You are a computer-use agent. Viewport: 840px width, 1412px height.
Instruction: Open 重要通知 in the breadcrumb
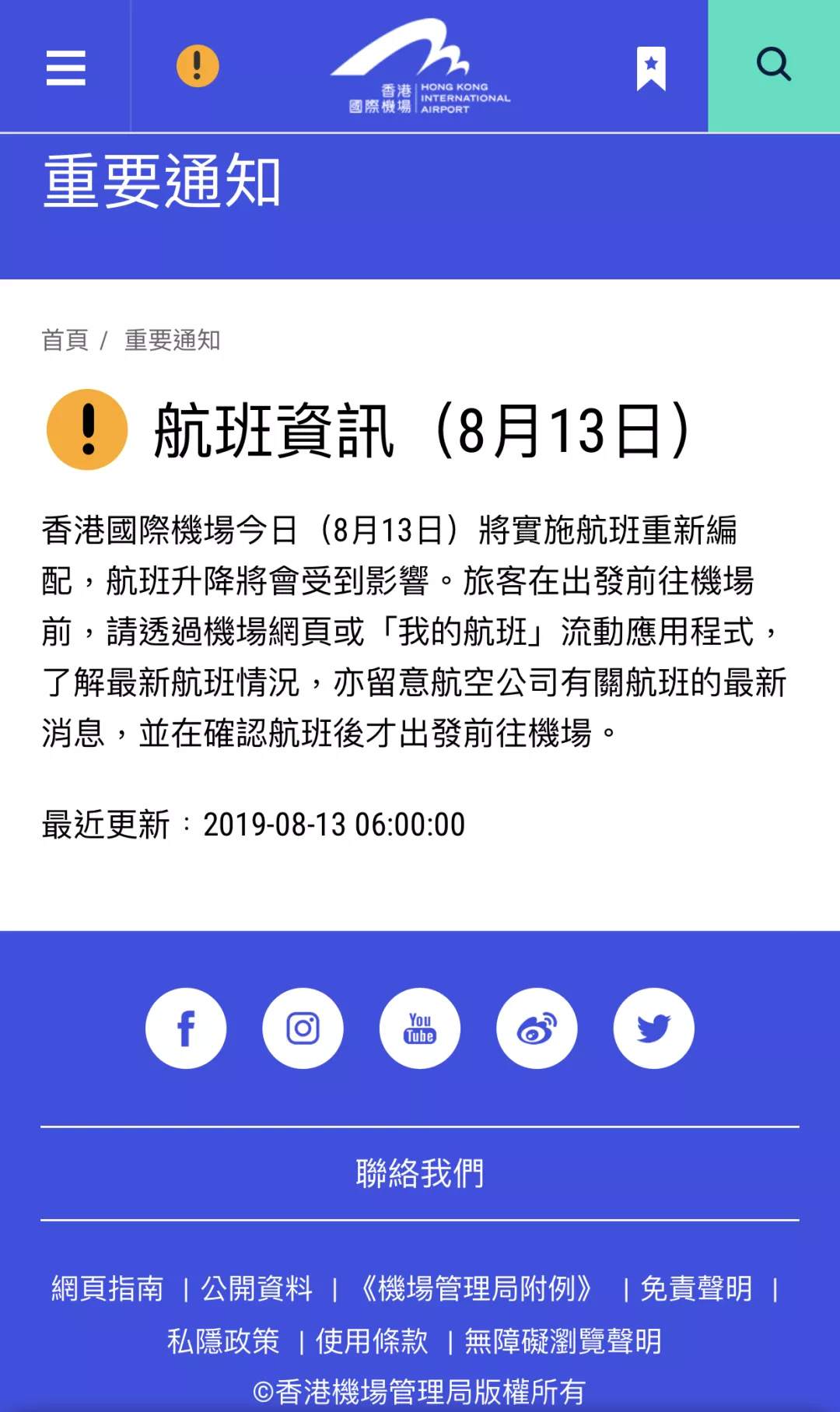coord(171,340)
